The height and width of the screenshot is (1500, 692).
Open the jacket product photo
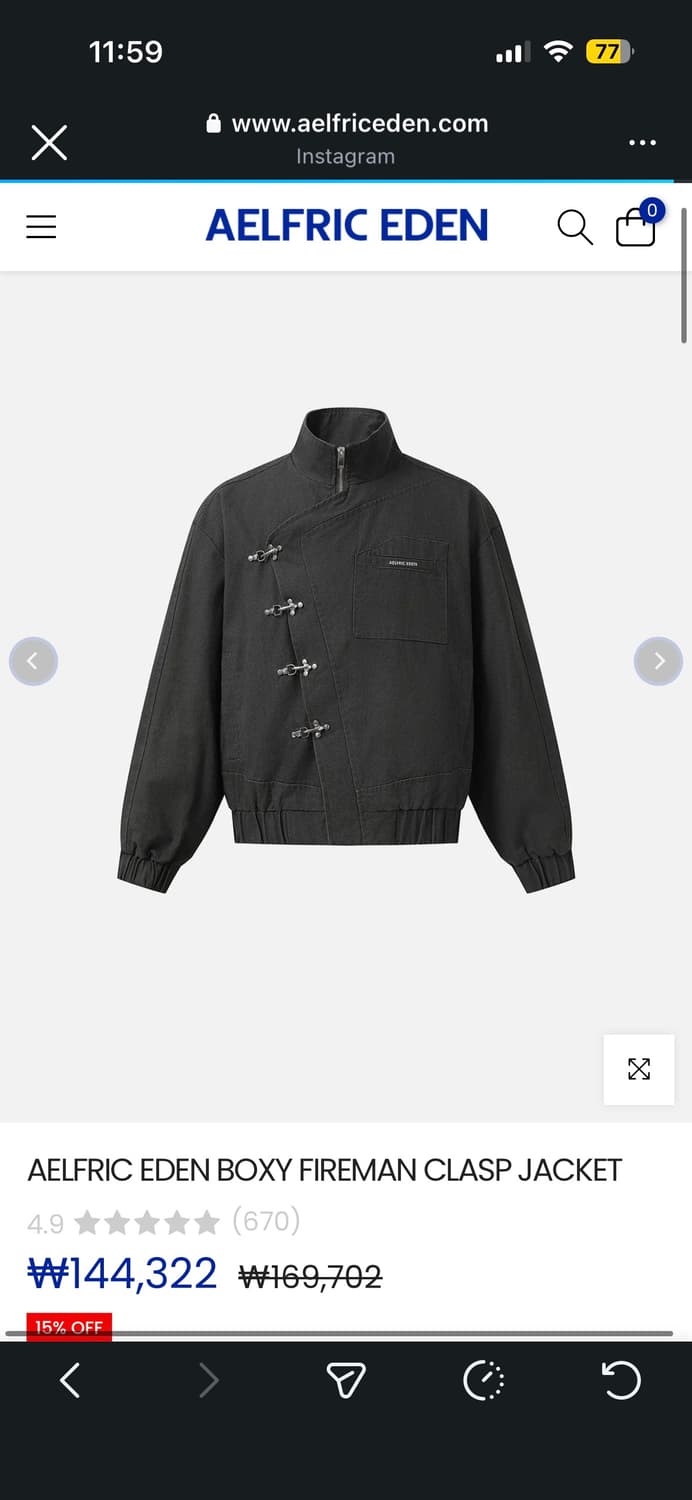click(x=346, y=650)
